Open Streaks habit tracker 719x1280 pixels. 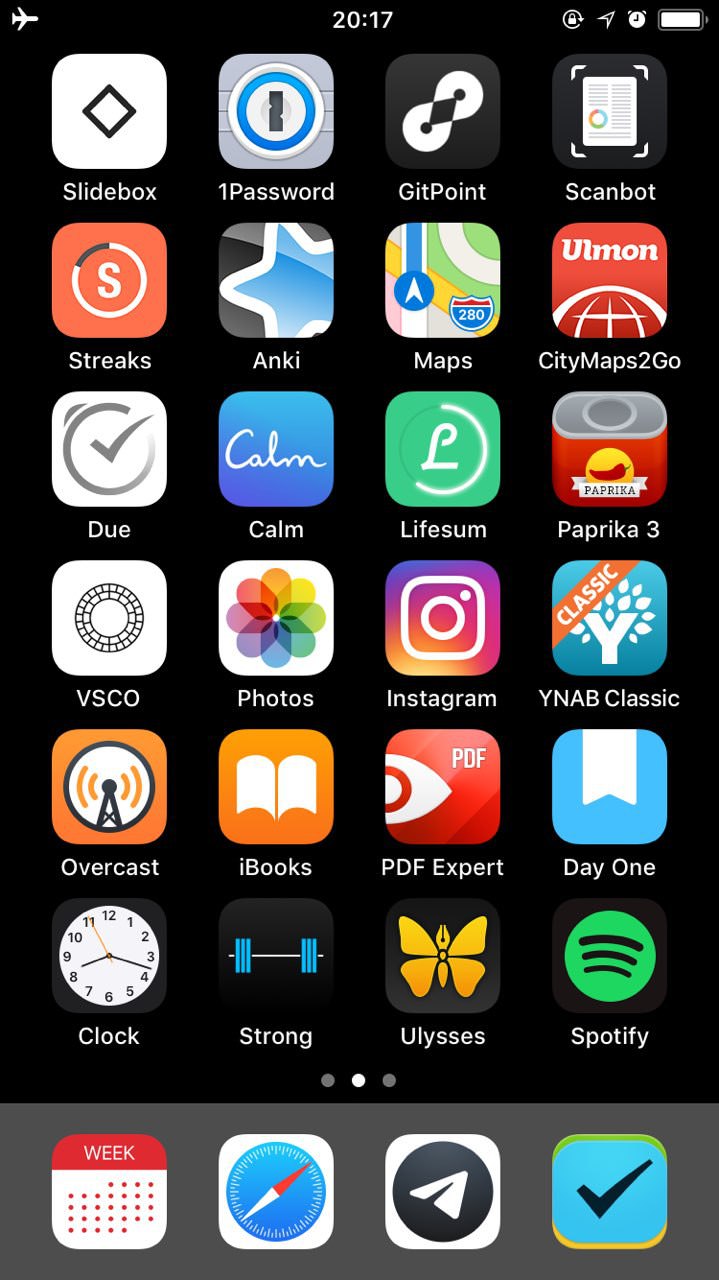(x=109, y=280)
